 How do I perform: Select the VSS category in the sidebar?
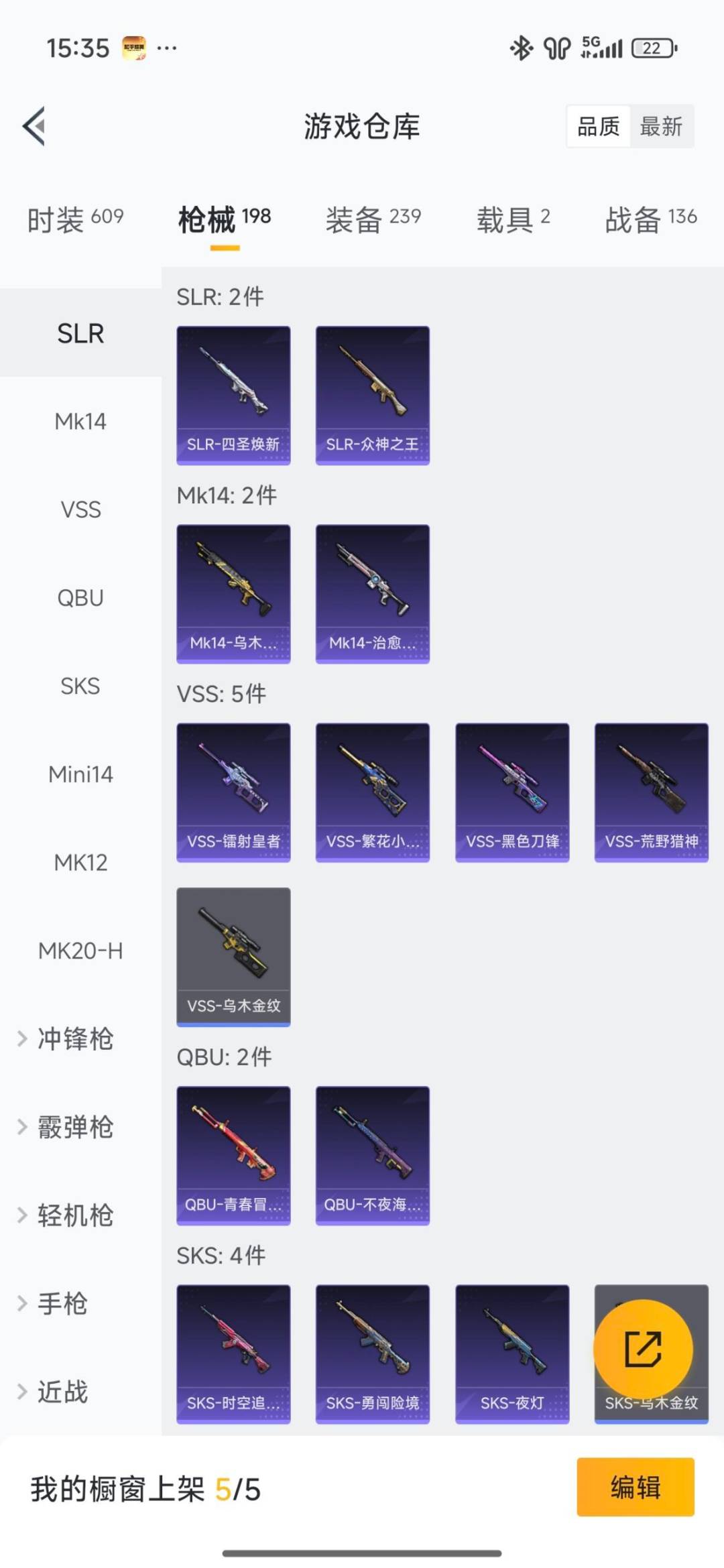(x=80, y=509)
